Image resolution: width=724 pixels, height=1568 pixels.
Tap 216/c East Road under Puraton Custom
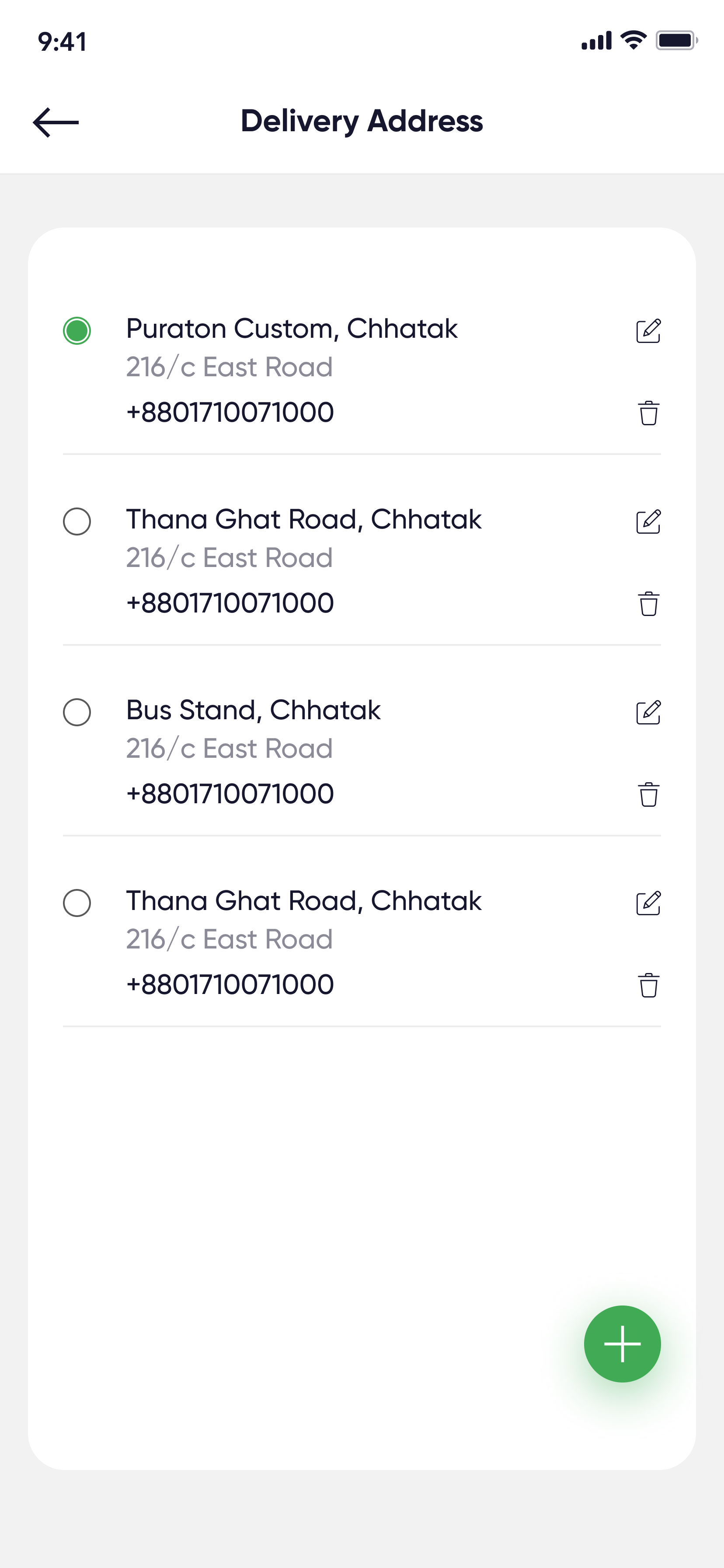tap(229, 367)
